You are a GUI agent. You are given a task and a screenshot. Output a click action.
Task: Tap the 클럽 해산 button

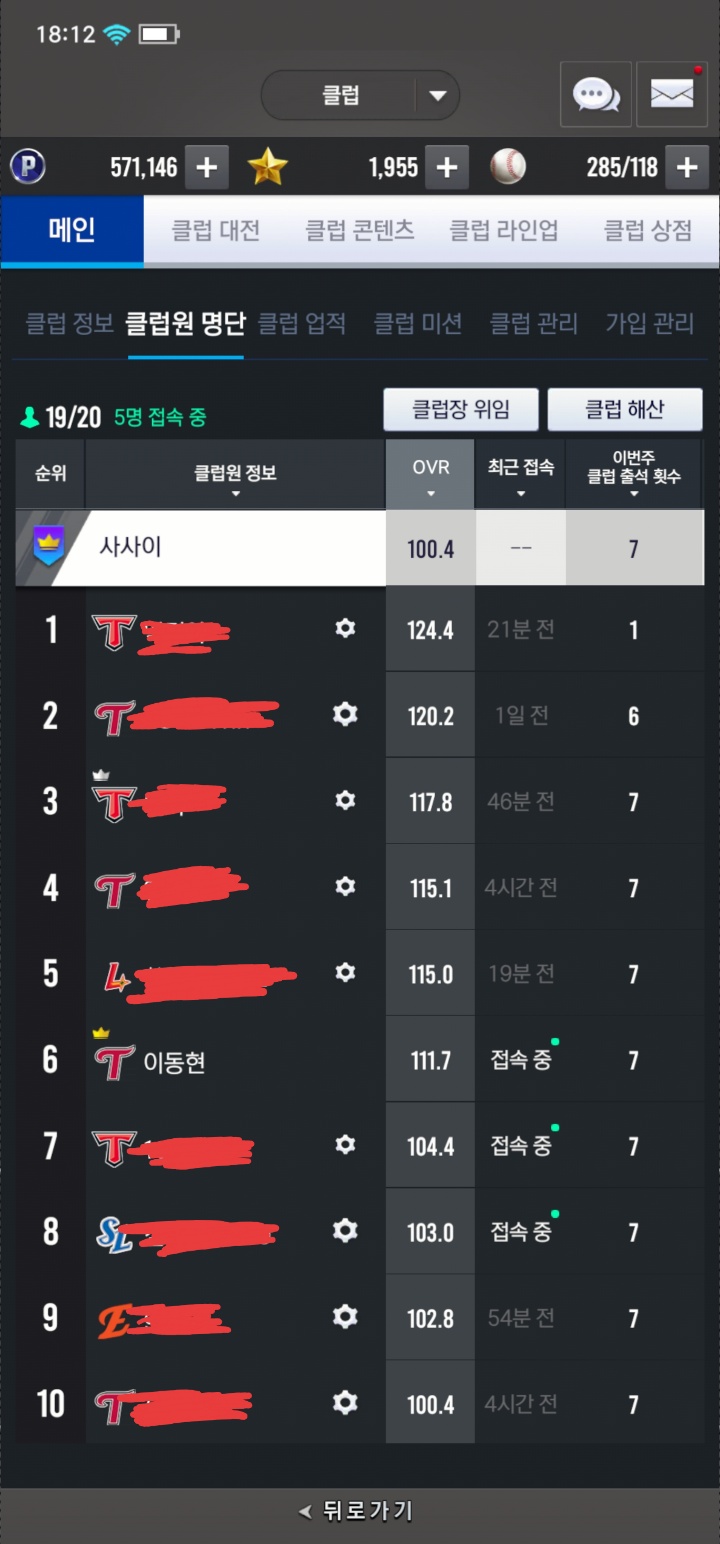point(625,409)
